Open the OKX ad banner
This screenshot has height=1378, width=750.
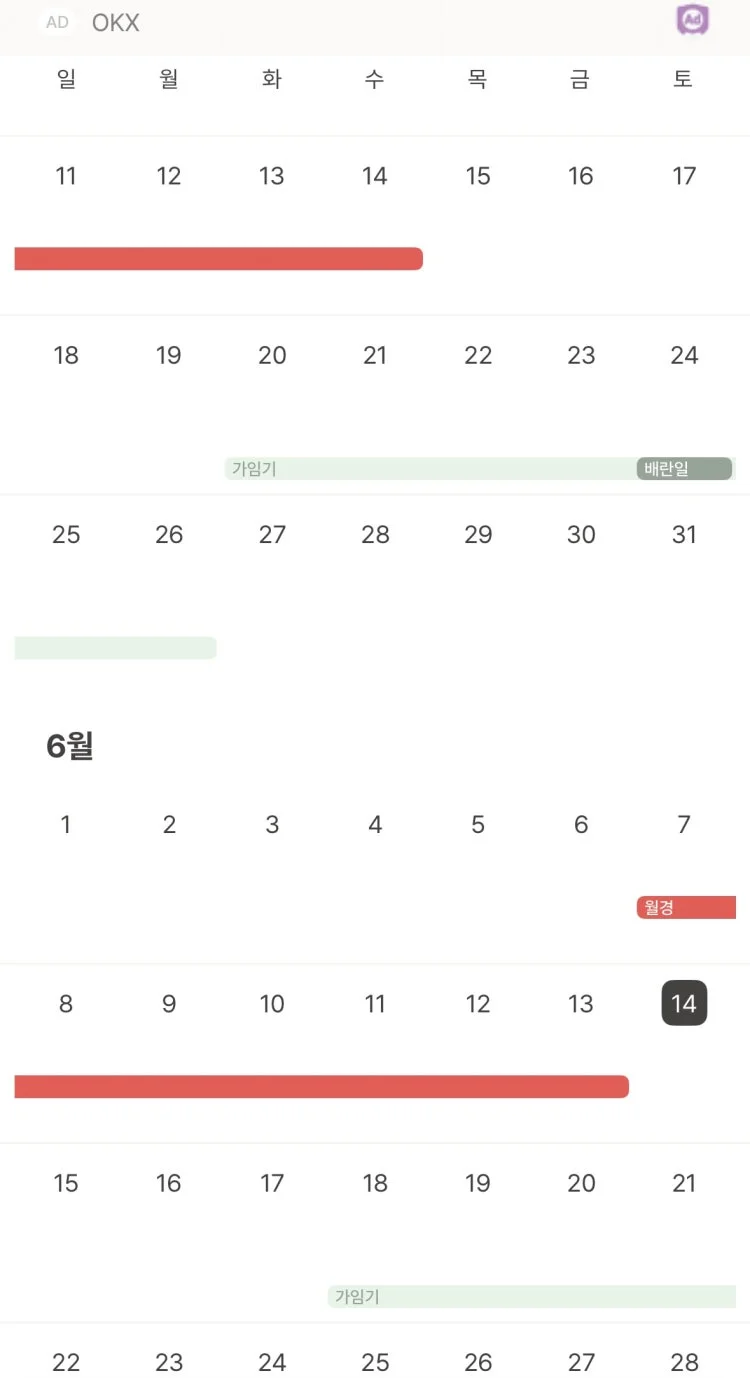click(375, 22)
